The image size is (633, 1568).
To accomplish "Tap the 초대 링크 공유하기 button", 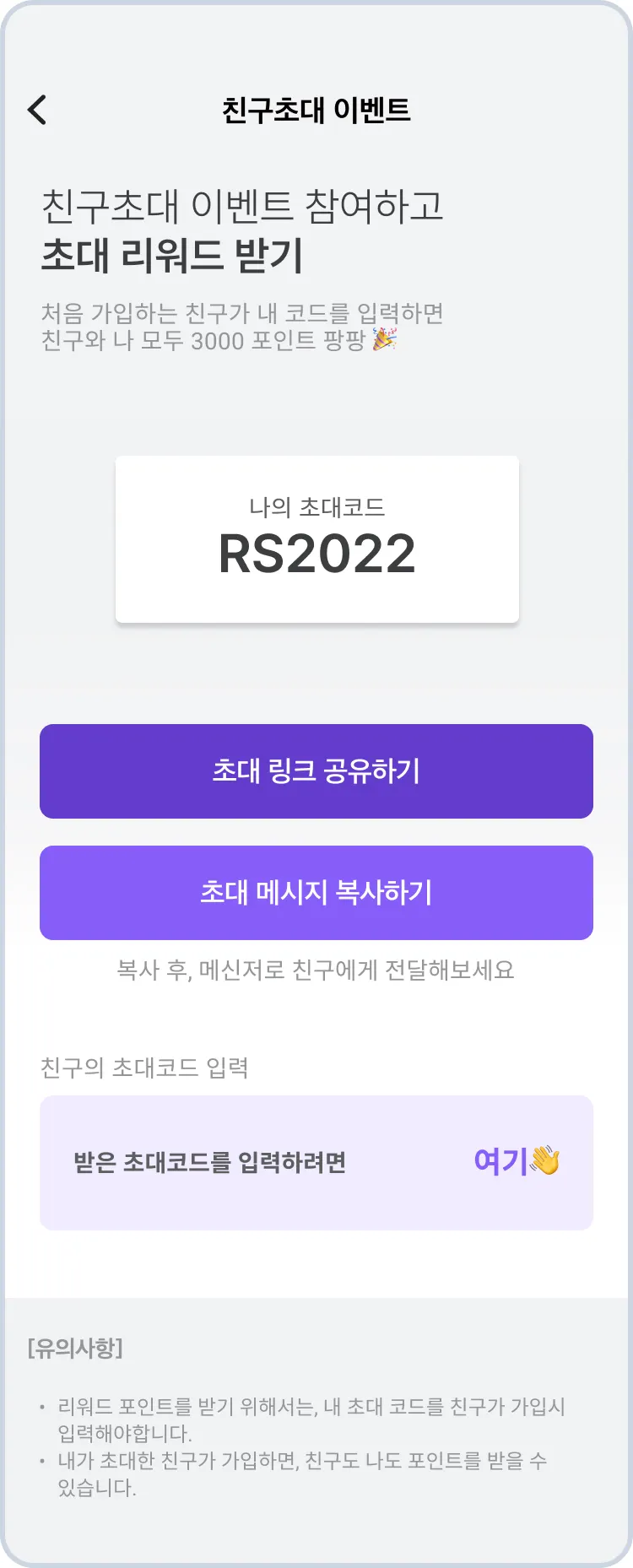I will 316,770.
